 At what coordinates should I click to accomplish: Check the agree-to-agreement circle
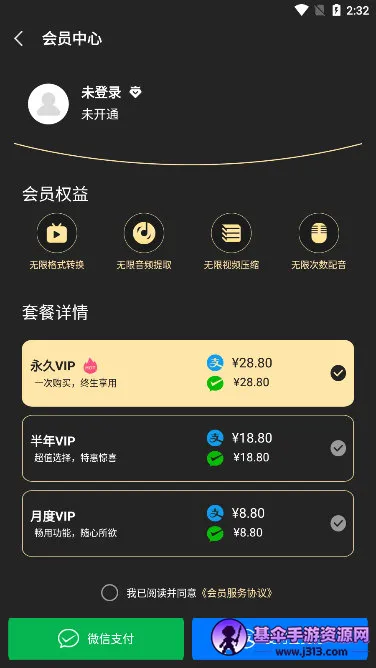(109, 593)
